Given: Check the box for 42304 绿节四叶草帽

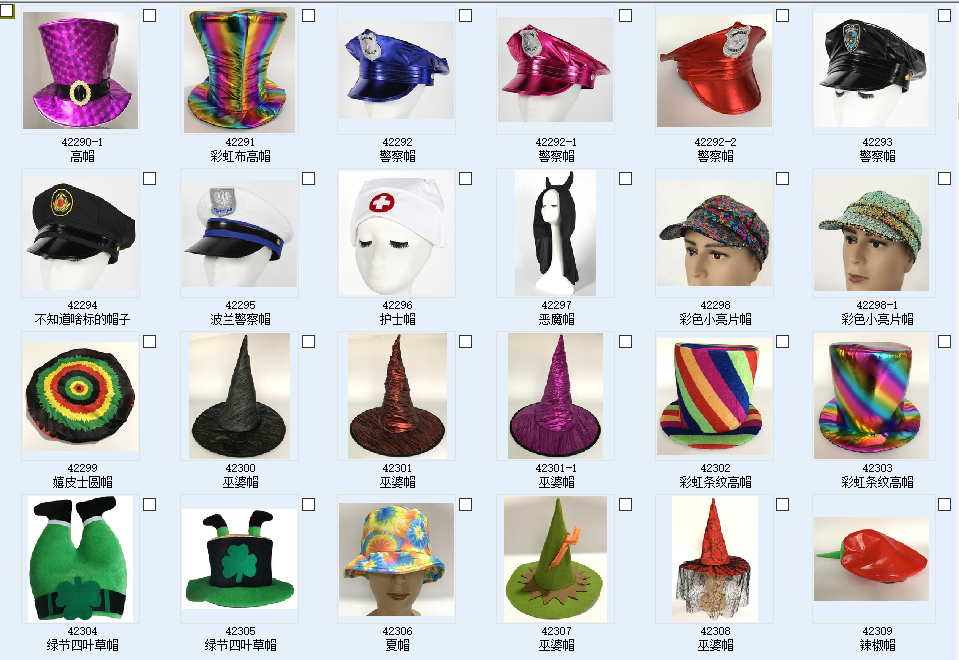Looking at the screenshot, I should 150,505.
